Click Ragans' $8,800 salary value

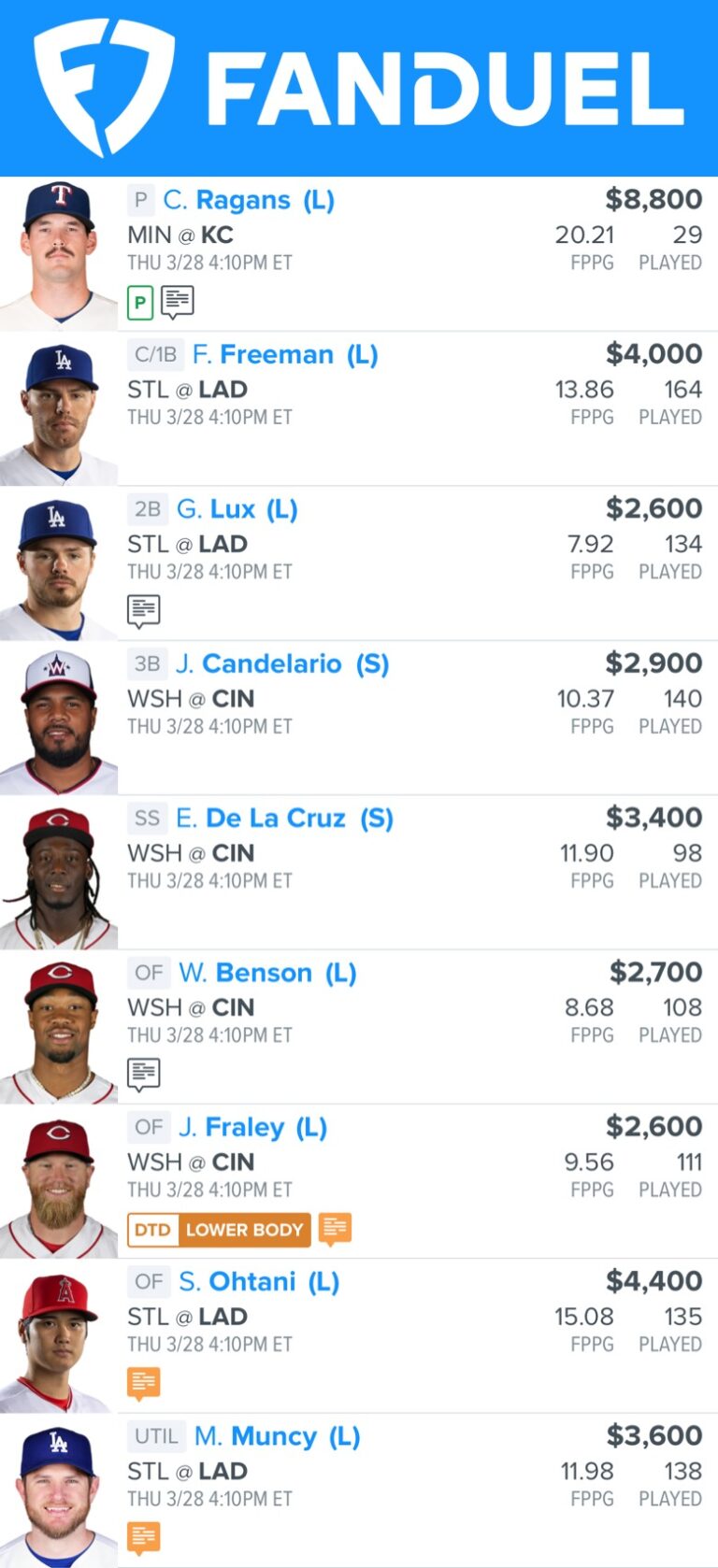tap(656, 199)
